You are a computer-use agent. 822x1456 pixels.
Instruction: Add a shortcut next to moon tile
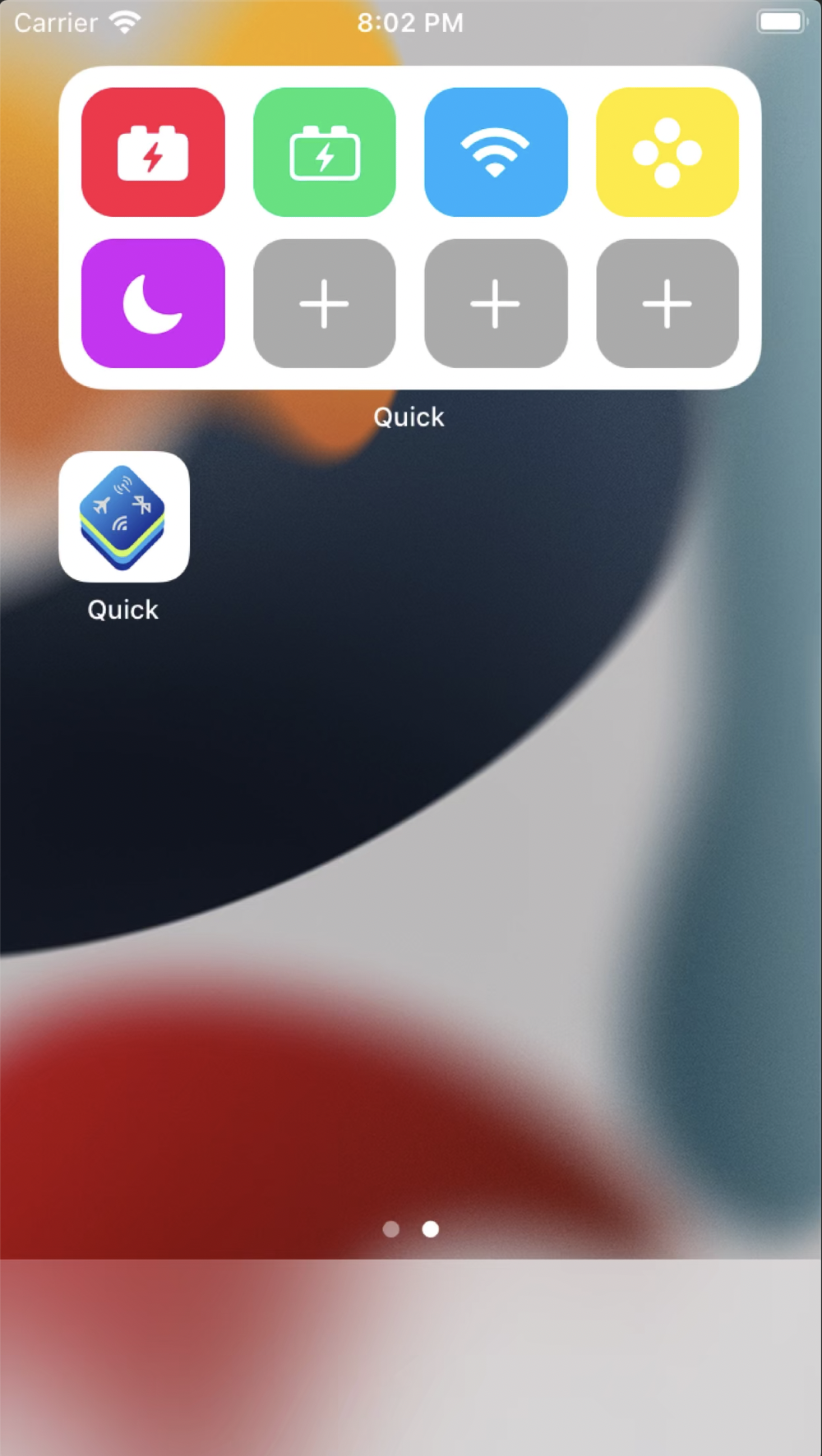(325, 303)
